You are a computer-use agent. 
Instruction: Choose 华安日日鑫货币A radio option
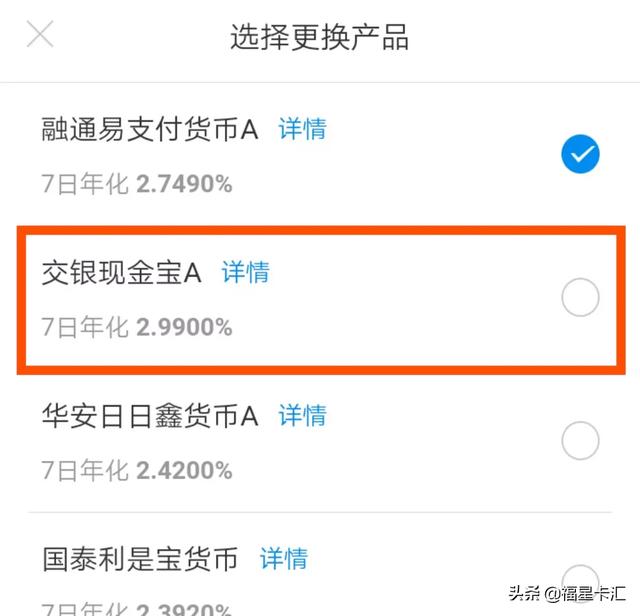(x=580, y=440)
